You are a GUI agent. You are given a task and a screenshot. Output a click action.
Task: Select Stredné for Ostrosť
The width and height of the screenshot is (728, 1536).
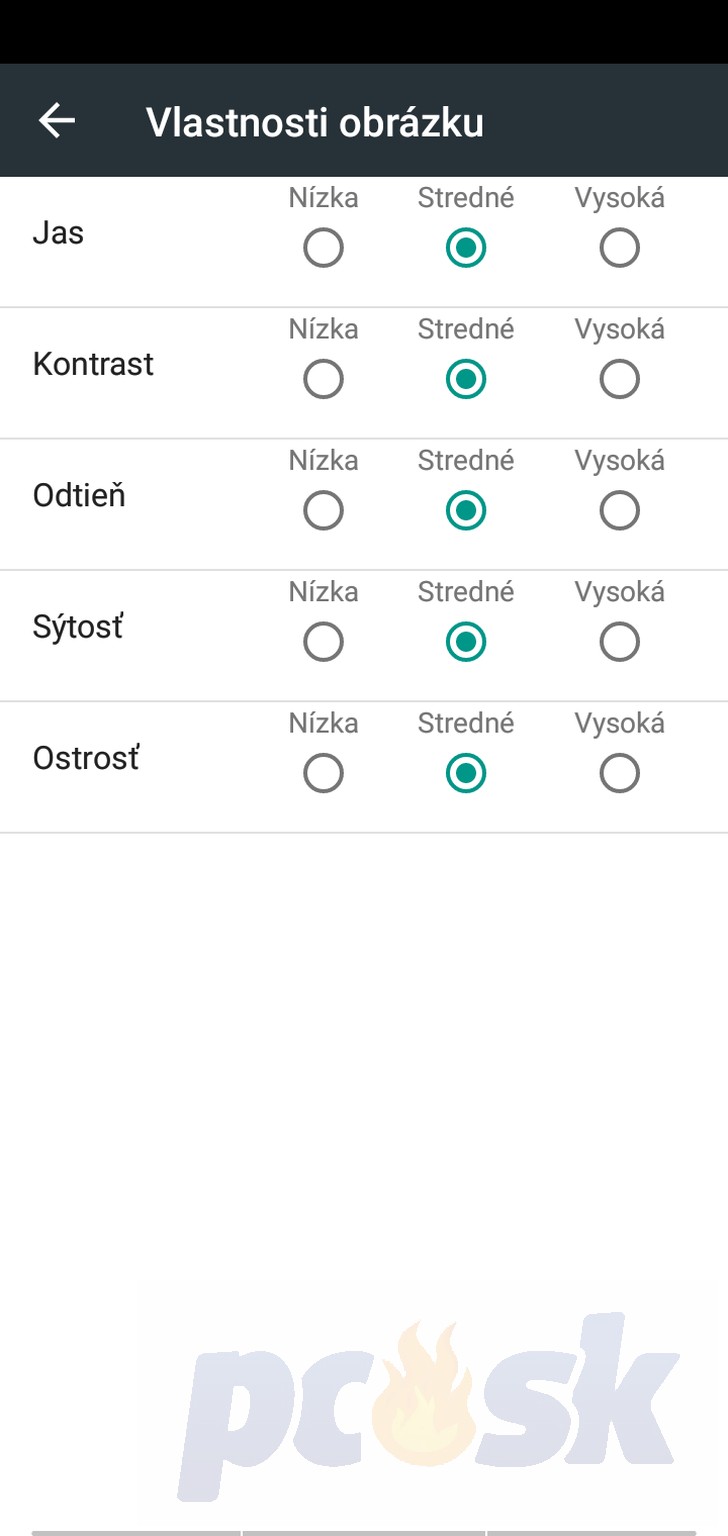pos(466,773)
